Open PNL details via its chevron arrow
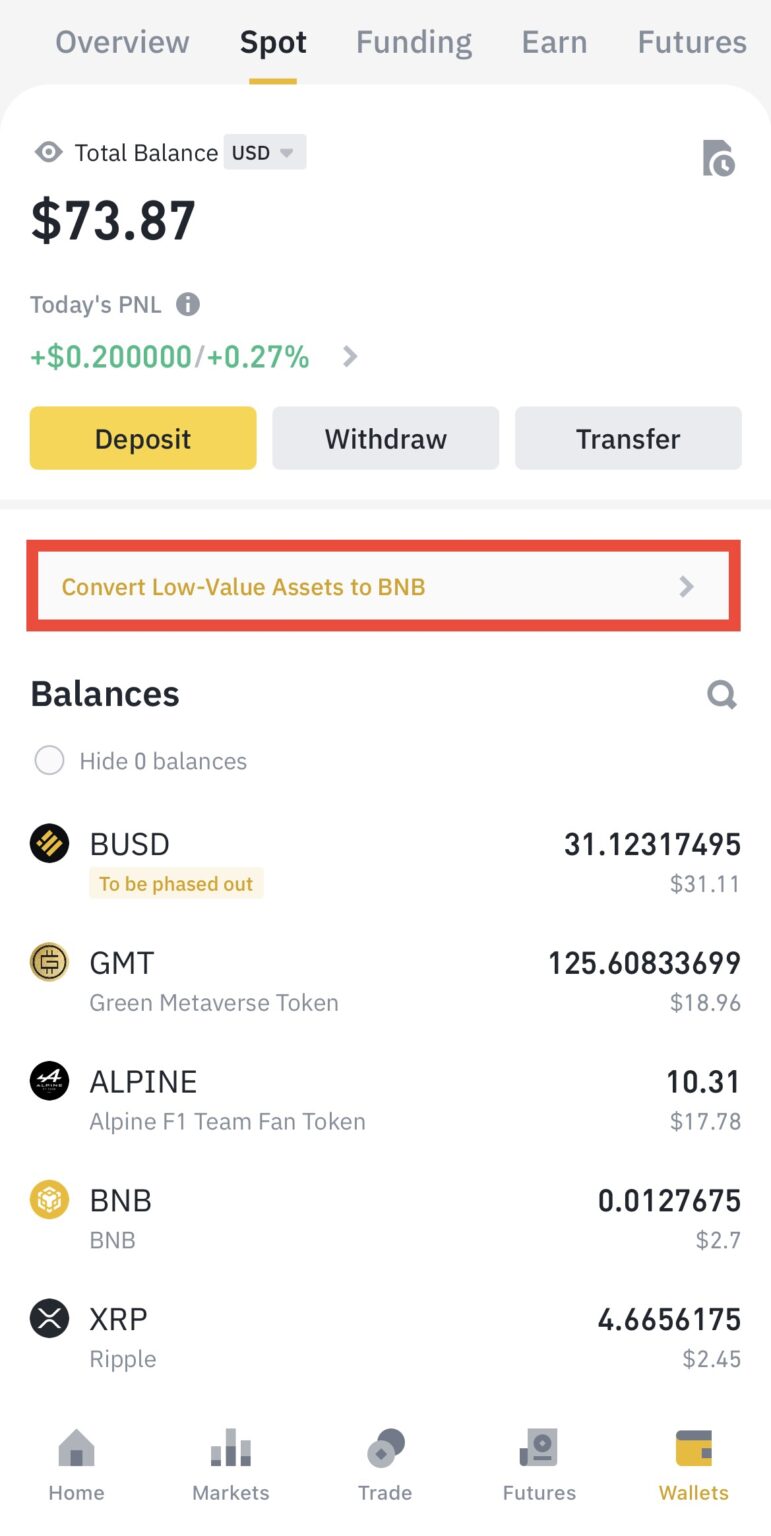771x1536 pixels. tap(348, 355)
